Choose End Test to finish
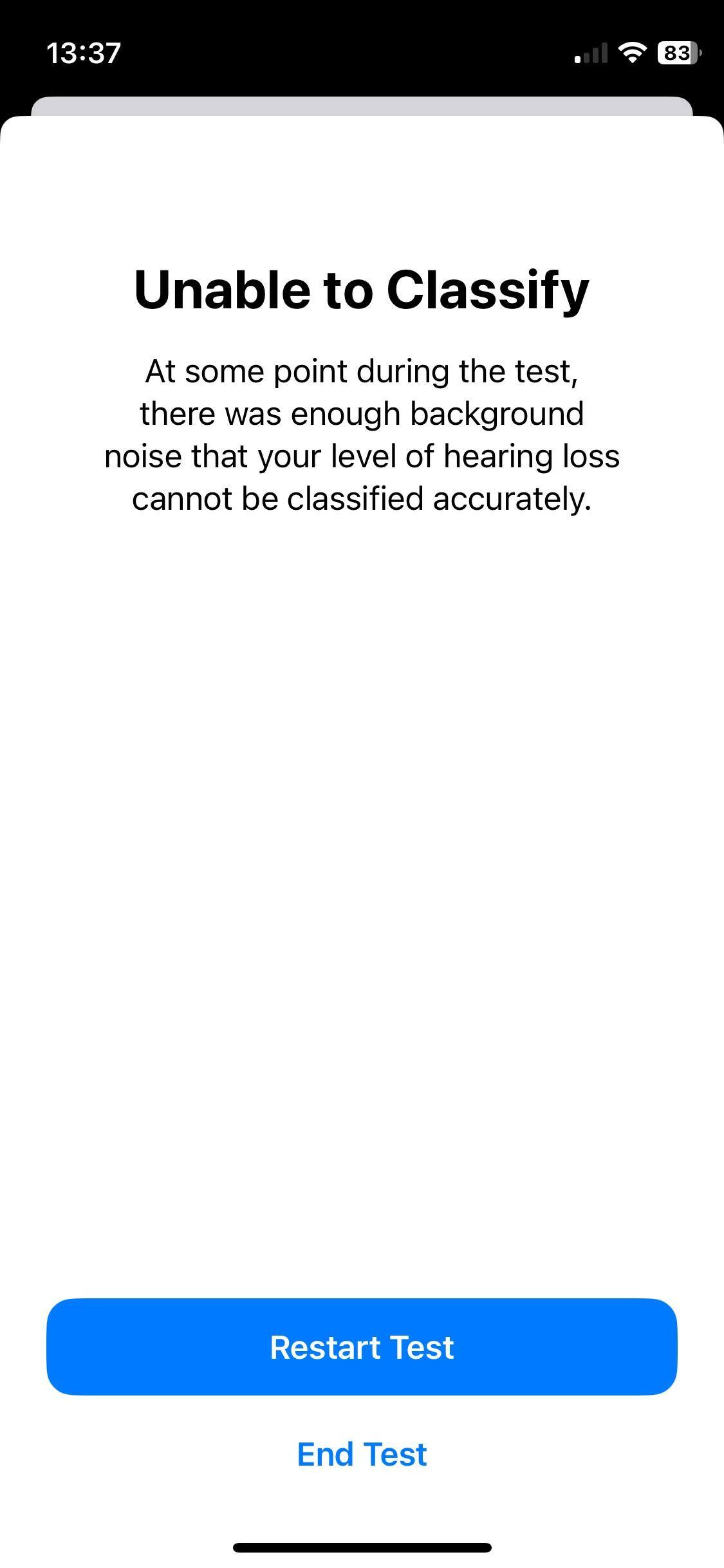The height and width of the screenshot is (1568, 724). pyautogui.click(x=362, y=1454)
